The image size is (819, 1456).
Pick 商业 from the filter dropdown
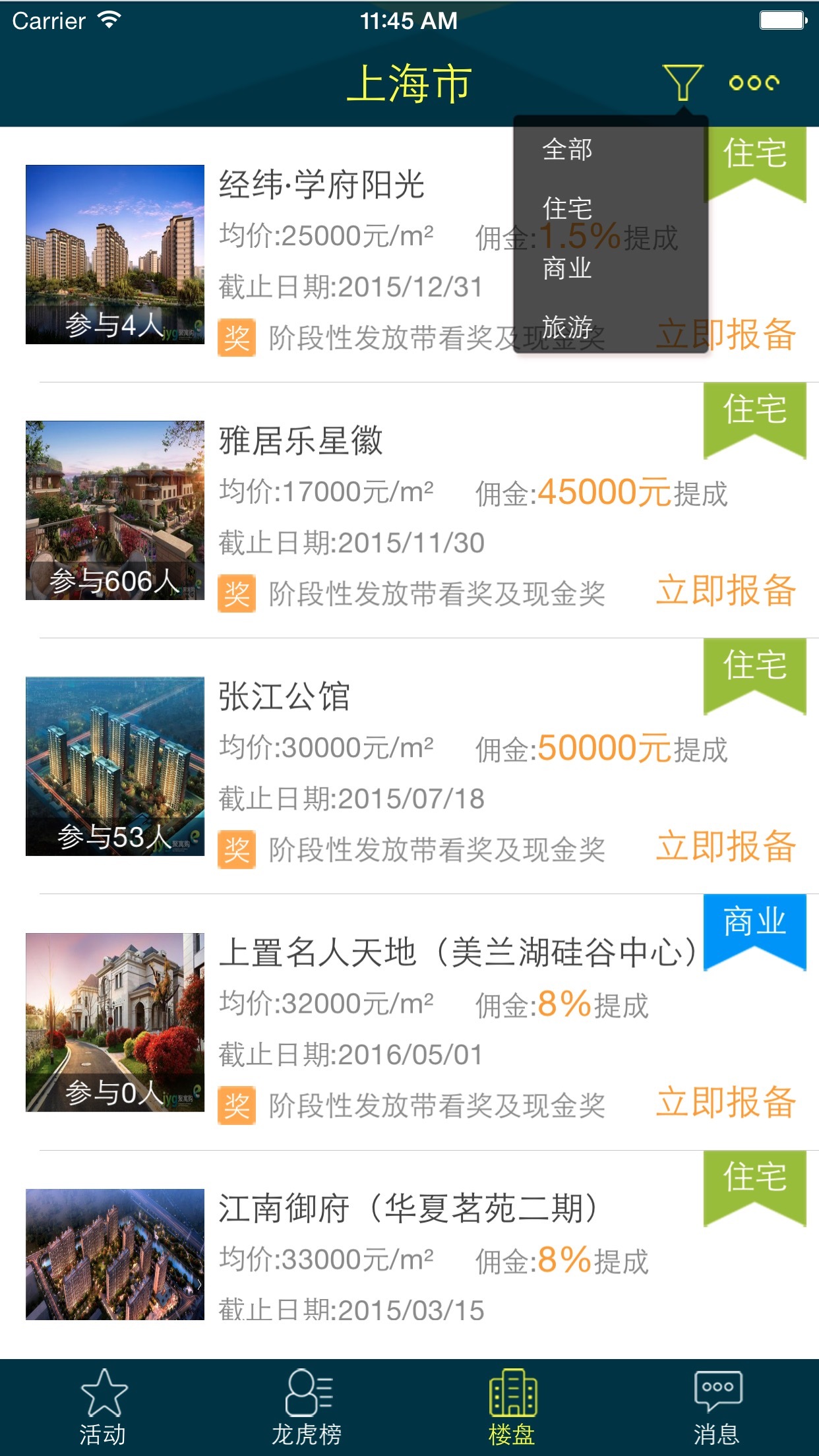point(567,268)
